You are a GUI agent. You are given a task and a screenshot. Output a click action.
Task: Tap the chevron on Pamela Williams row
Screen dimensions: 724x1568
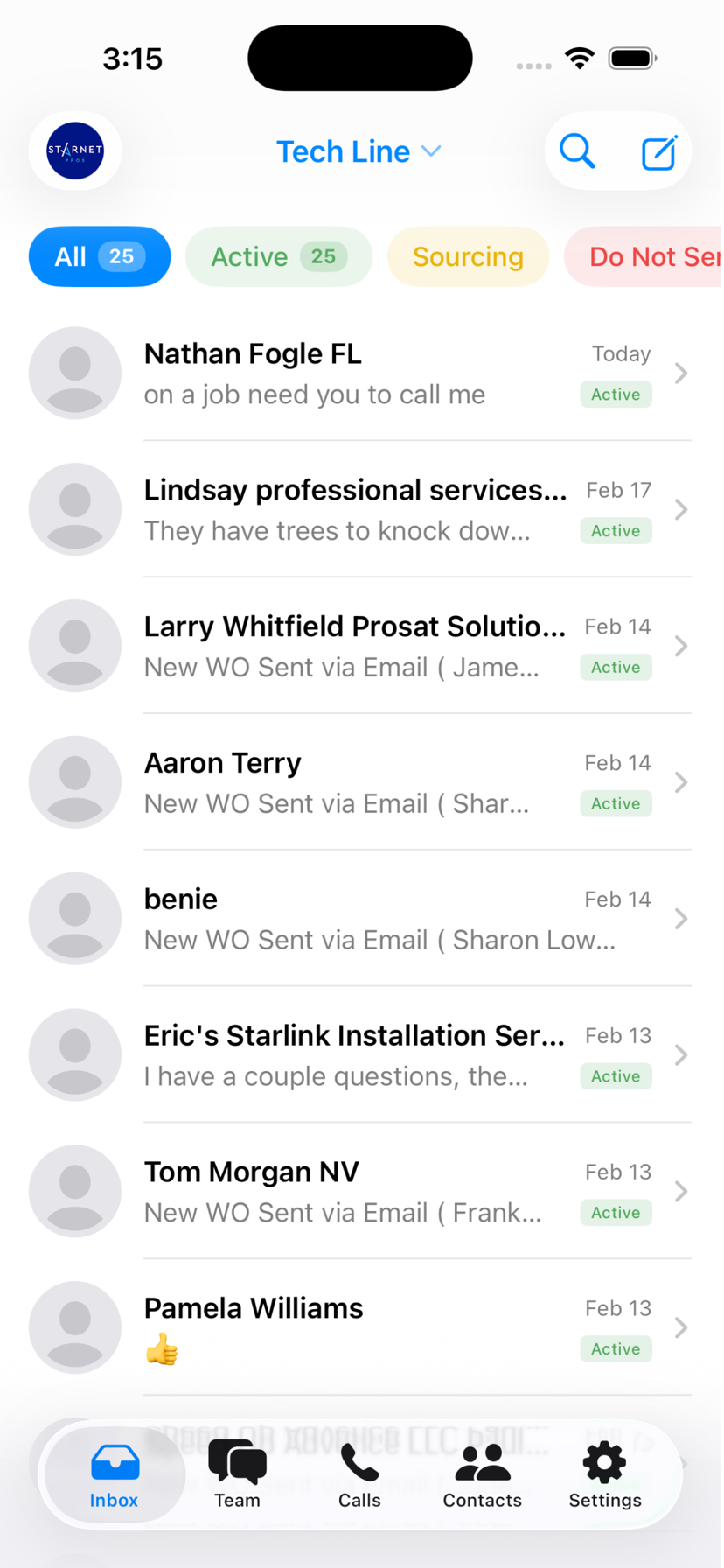coord(681,1327)
